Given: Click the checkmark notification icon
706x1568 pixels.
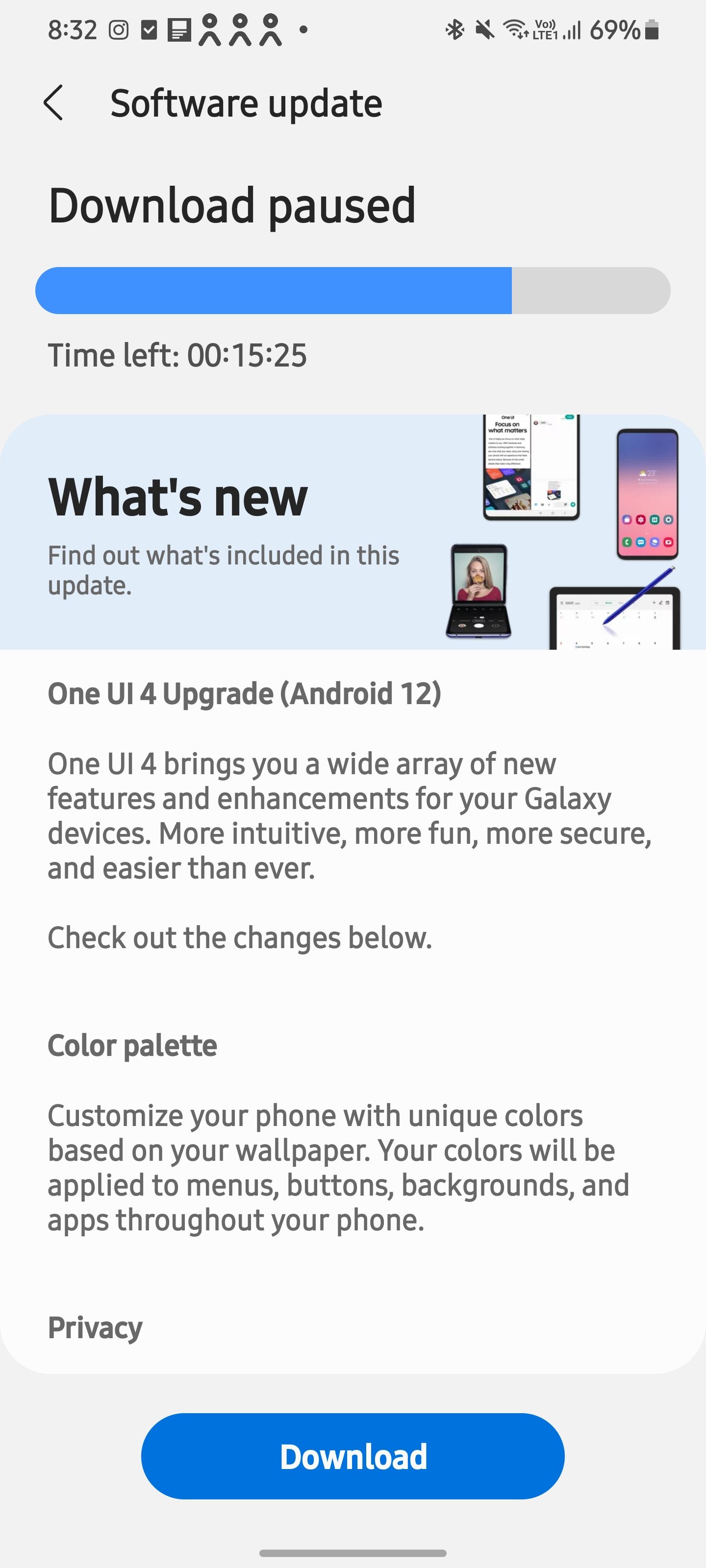Looking at the screenshot, I should coord(149,29).
